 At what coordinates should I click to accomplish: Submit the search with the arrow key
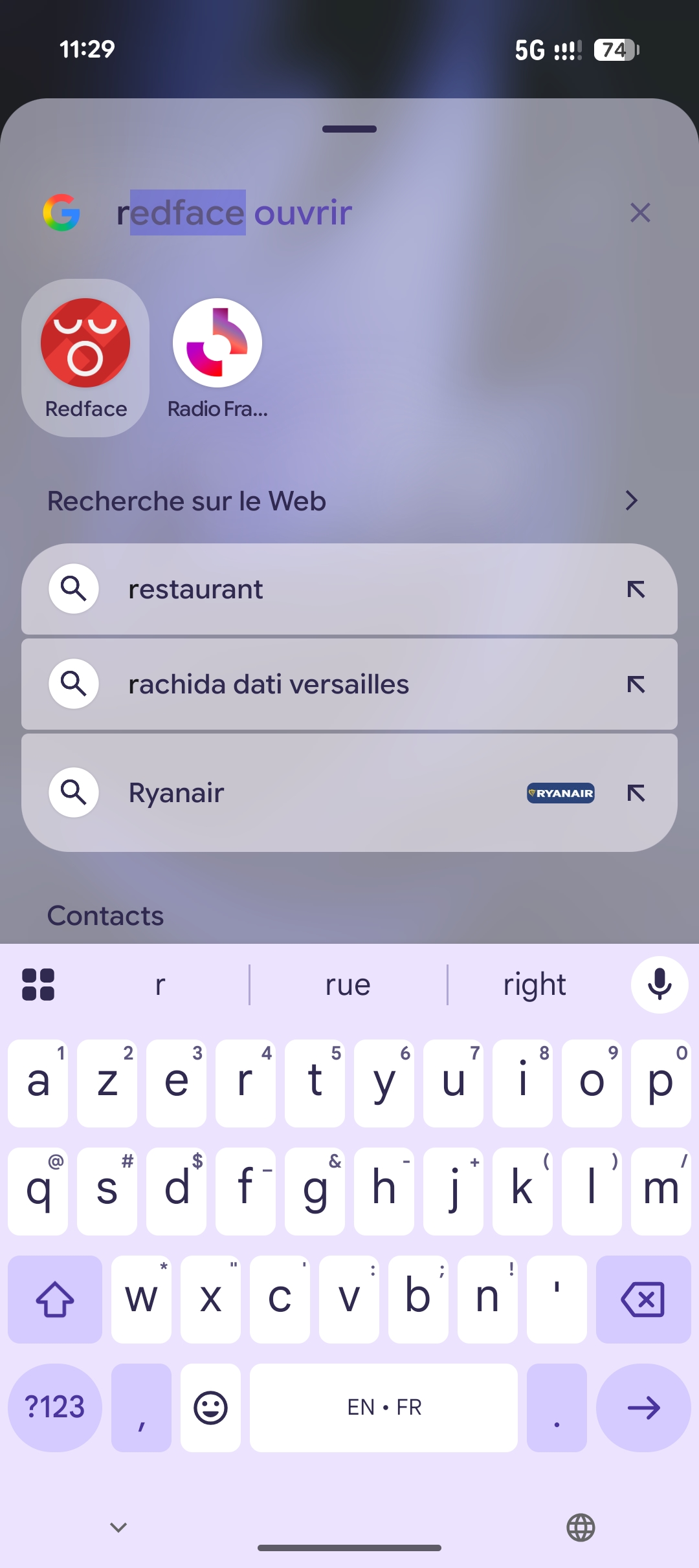click(x=643, y=1408)
